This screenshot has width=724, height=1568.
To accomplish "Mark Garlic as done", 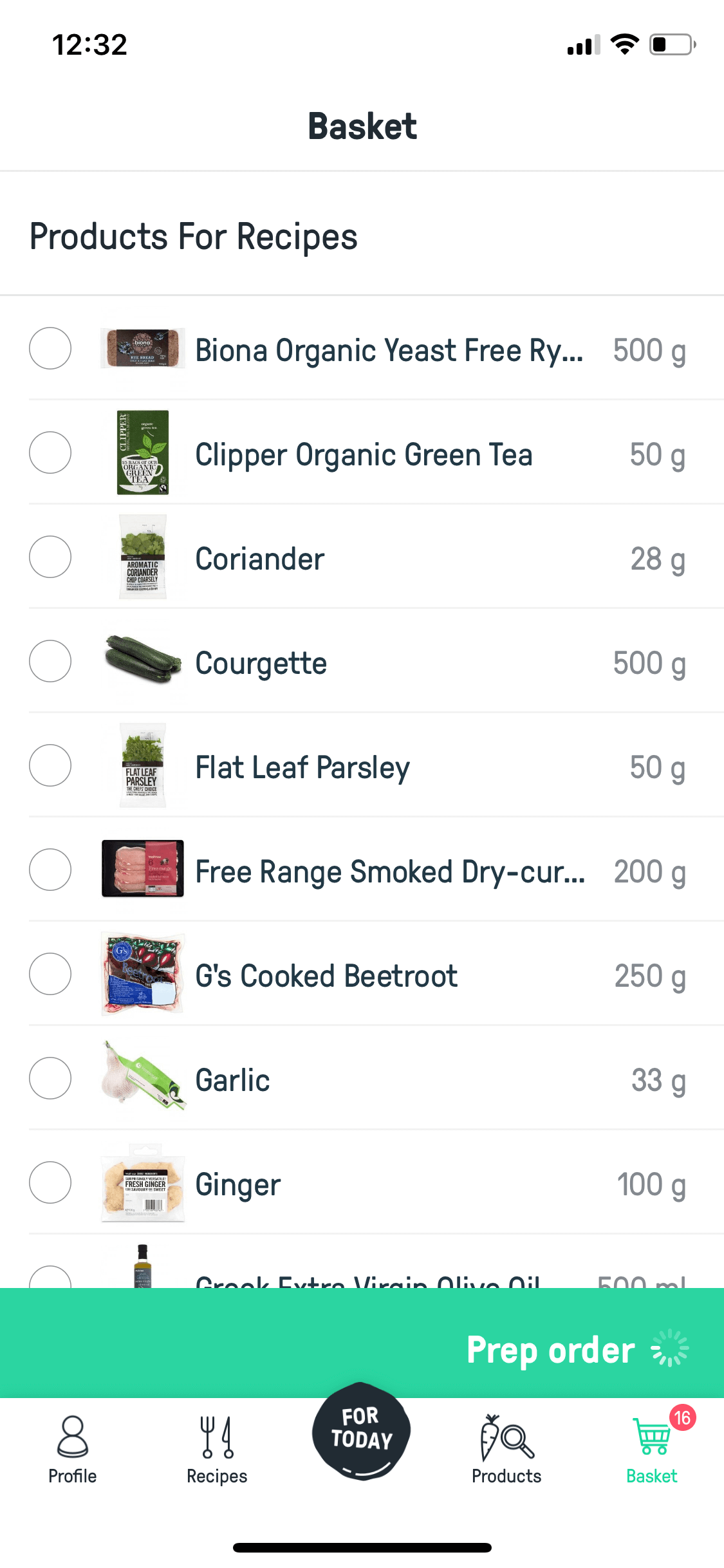I will tap(50, 1078).
